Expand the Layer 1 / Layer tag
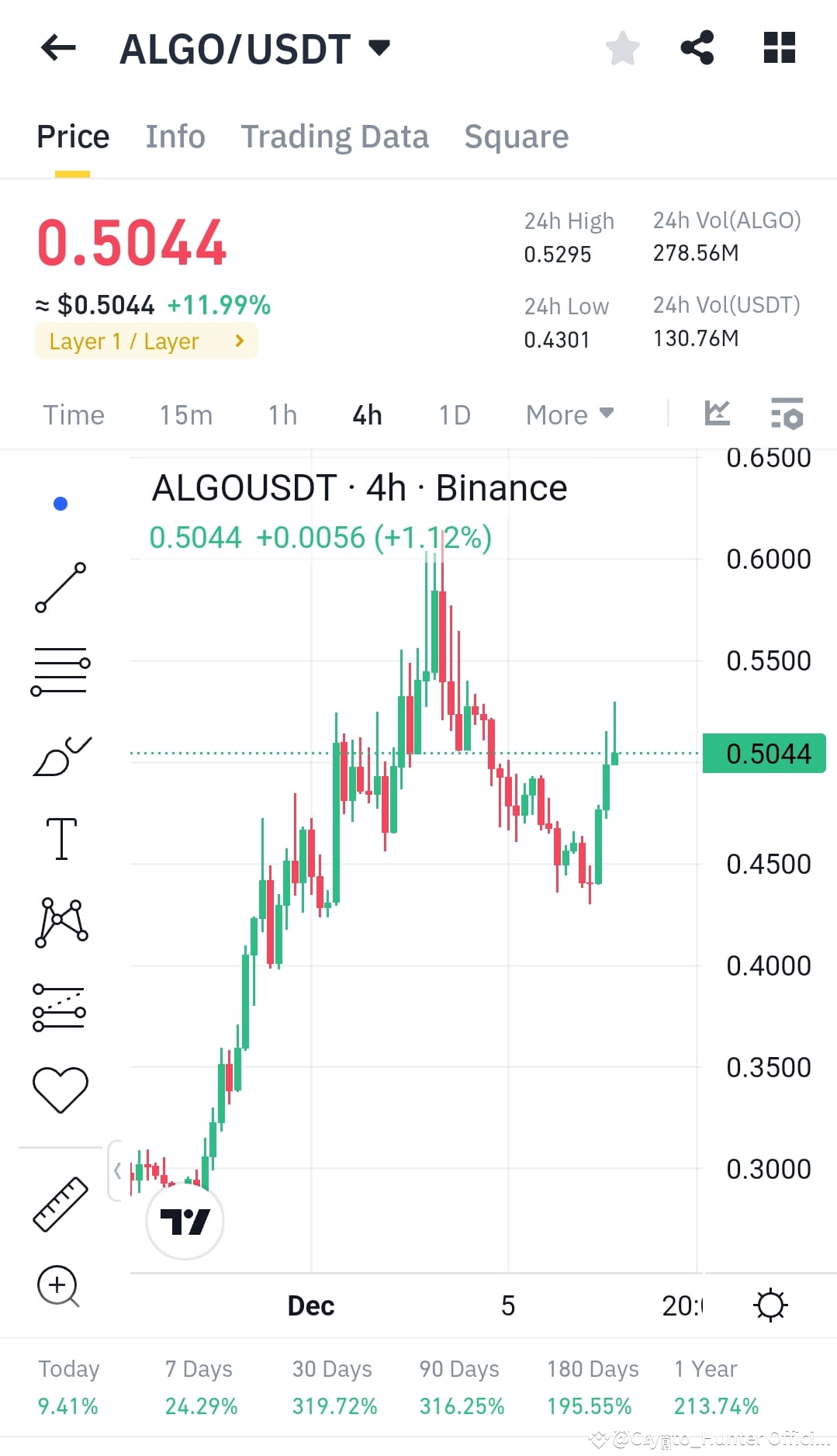The width and height of the screenshot is (837, 1456). coord(146,341)
